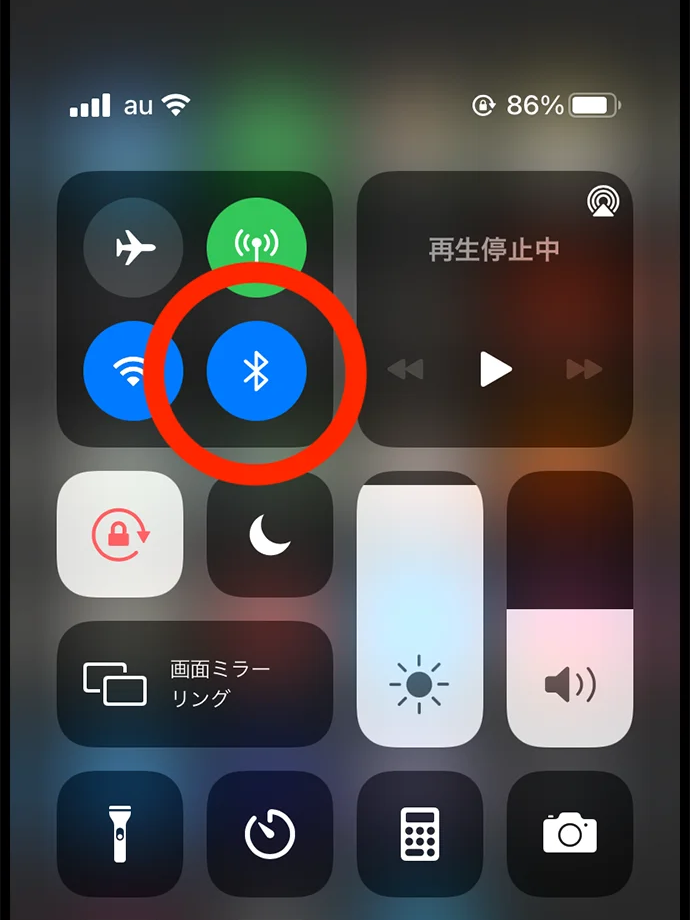Play the paused media

pyautogui.click(x=494, y=370)
